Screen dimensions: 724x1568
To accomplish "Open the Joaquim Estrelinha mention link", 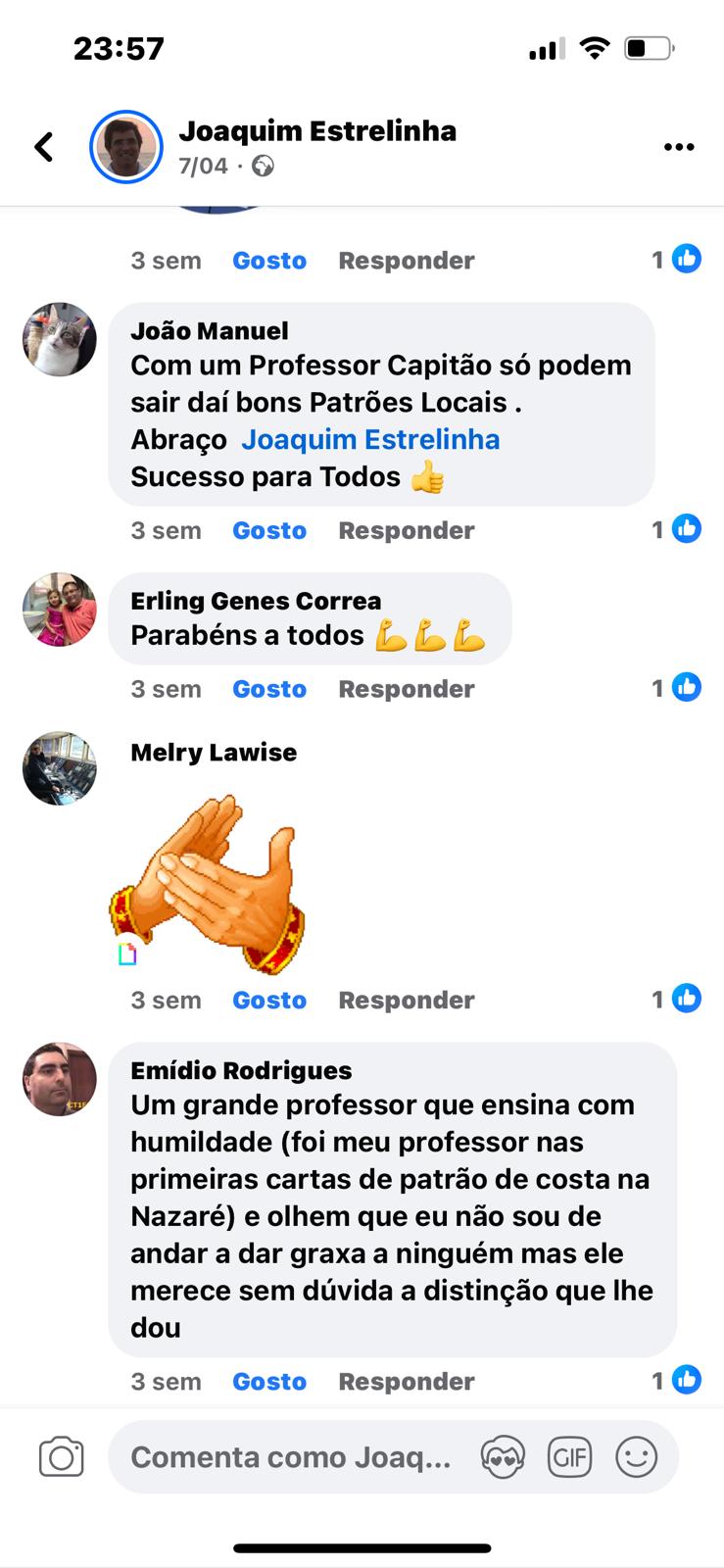I will coord(370,439).
